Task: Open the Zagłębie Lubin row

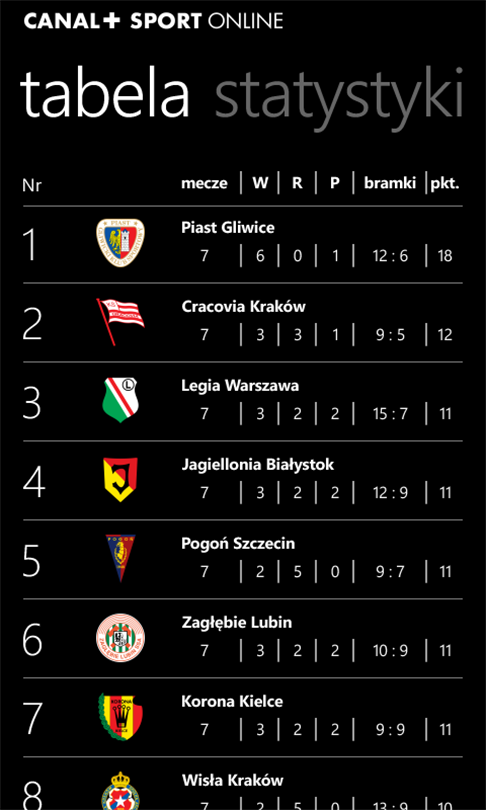Action: (243, 638)
